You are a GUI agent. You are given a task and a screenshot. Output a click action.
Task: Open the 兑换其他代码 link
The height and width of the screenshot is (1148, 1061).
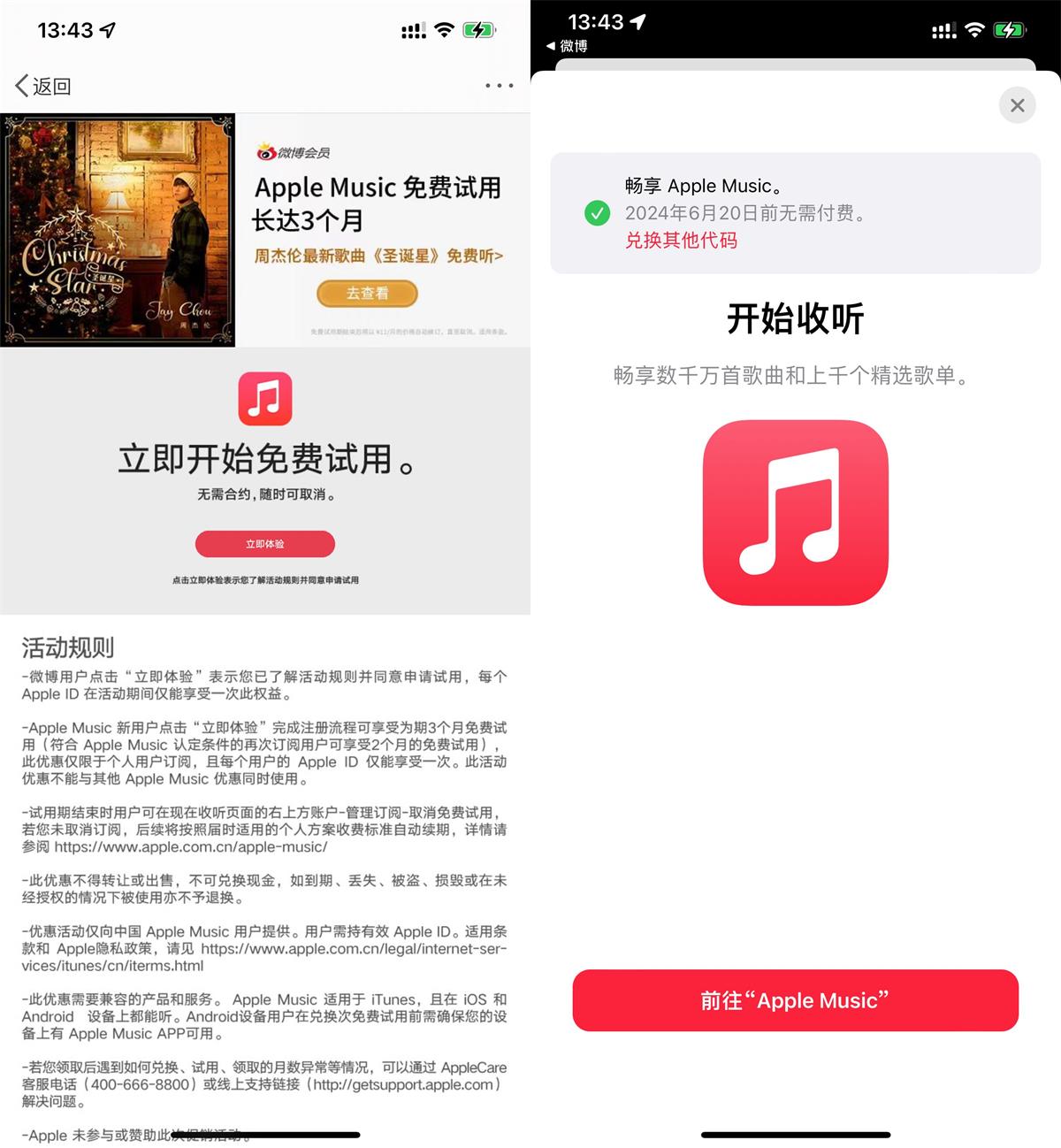tap(680, 241)
